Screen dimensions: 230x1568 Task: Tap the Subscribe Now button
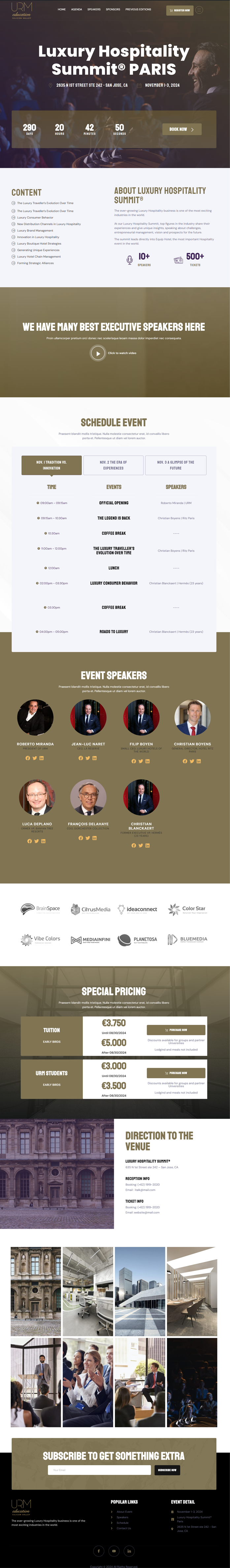point(167,1470)
